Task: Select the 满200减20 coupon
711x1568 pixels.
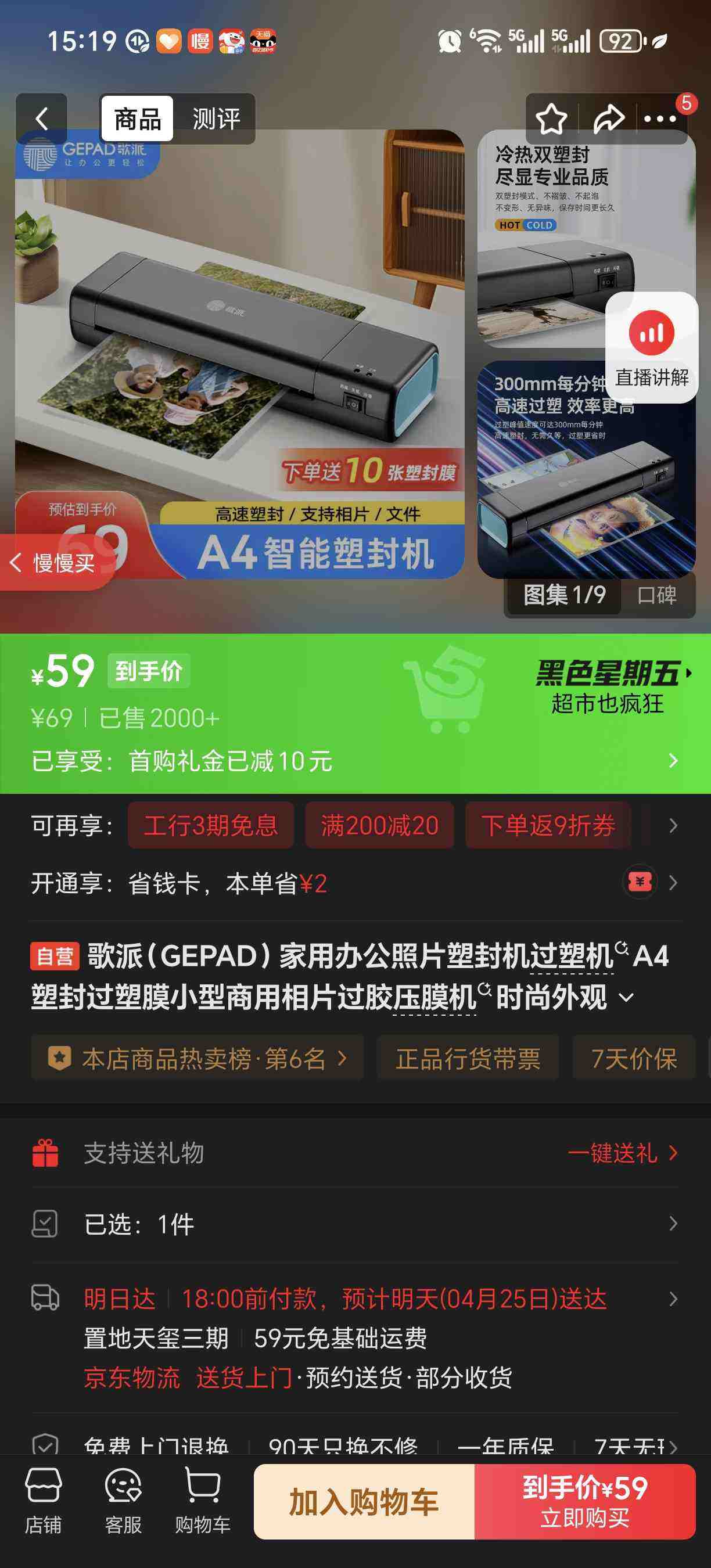Action: click(x=379, y=826)
